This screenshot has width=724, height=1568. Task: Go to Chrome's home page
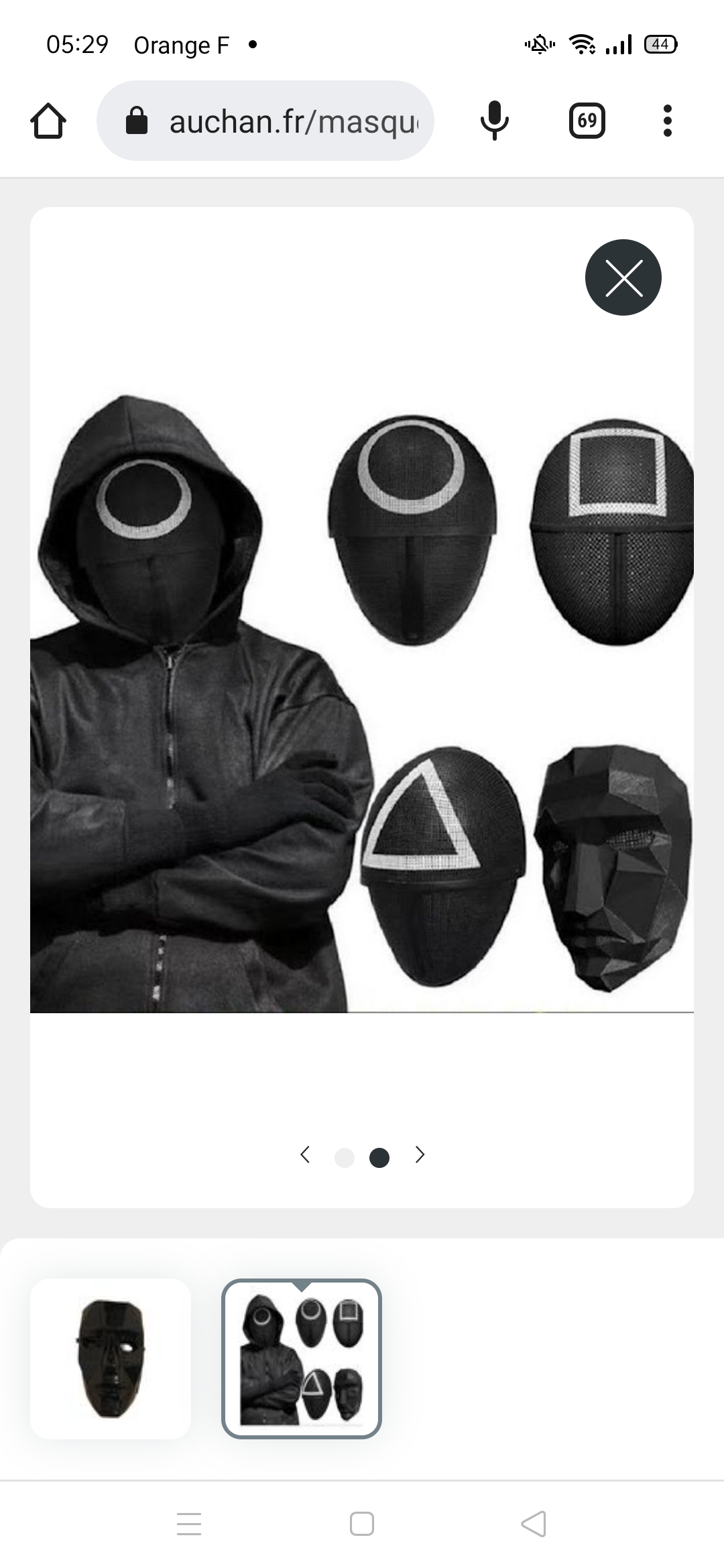tap(48, 121)
